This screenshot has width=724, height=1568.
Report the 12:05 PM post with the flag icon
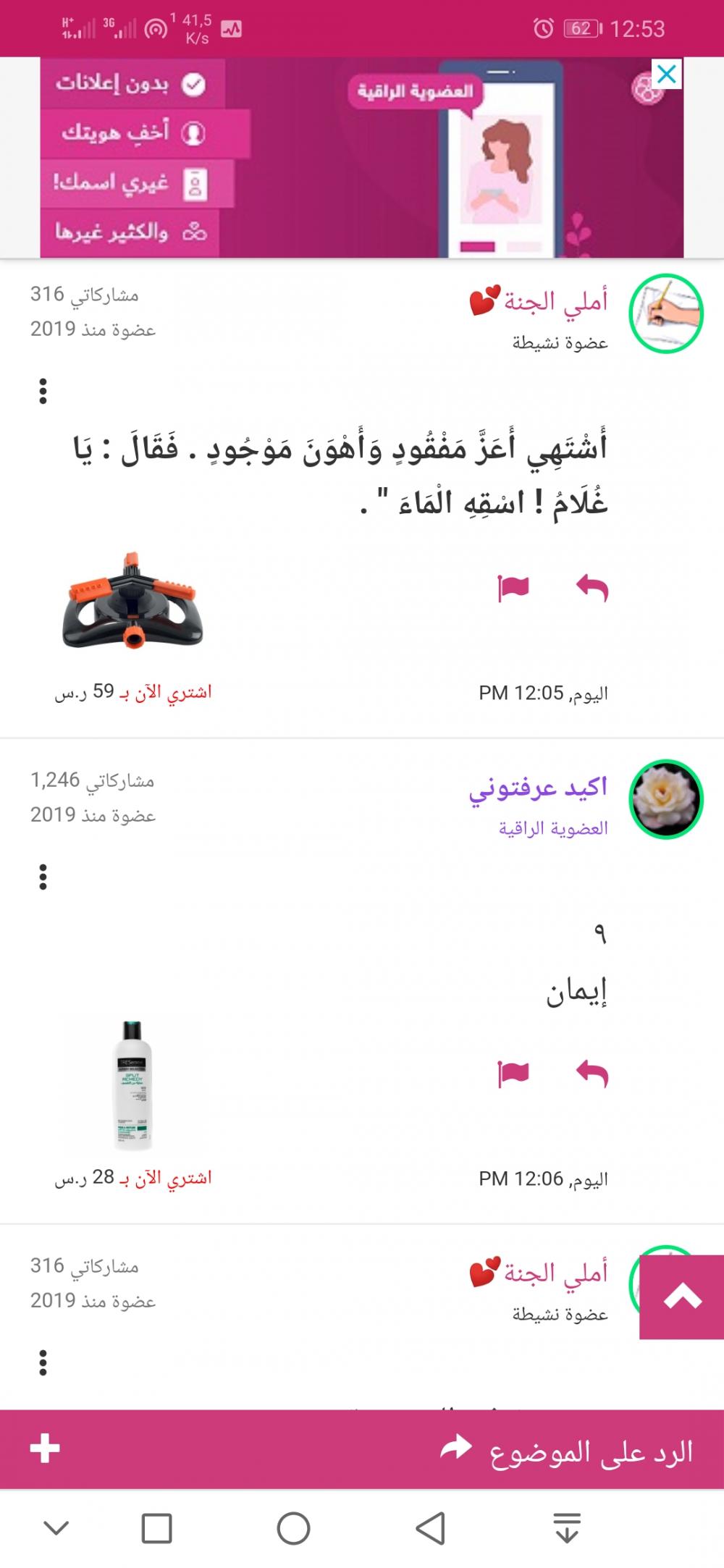(513, 588)
